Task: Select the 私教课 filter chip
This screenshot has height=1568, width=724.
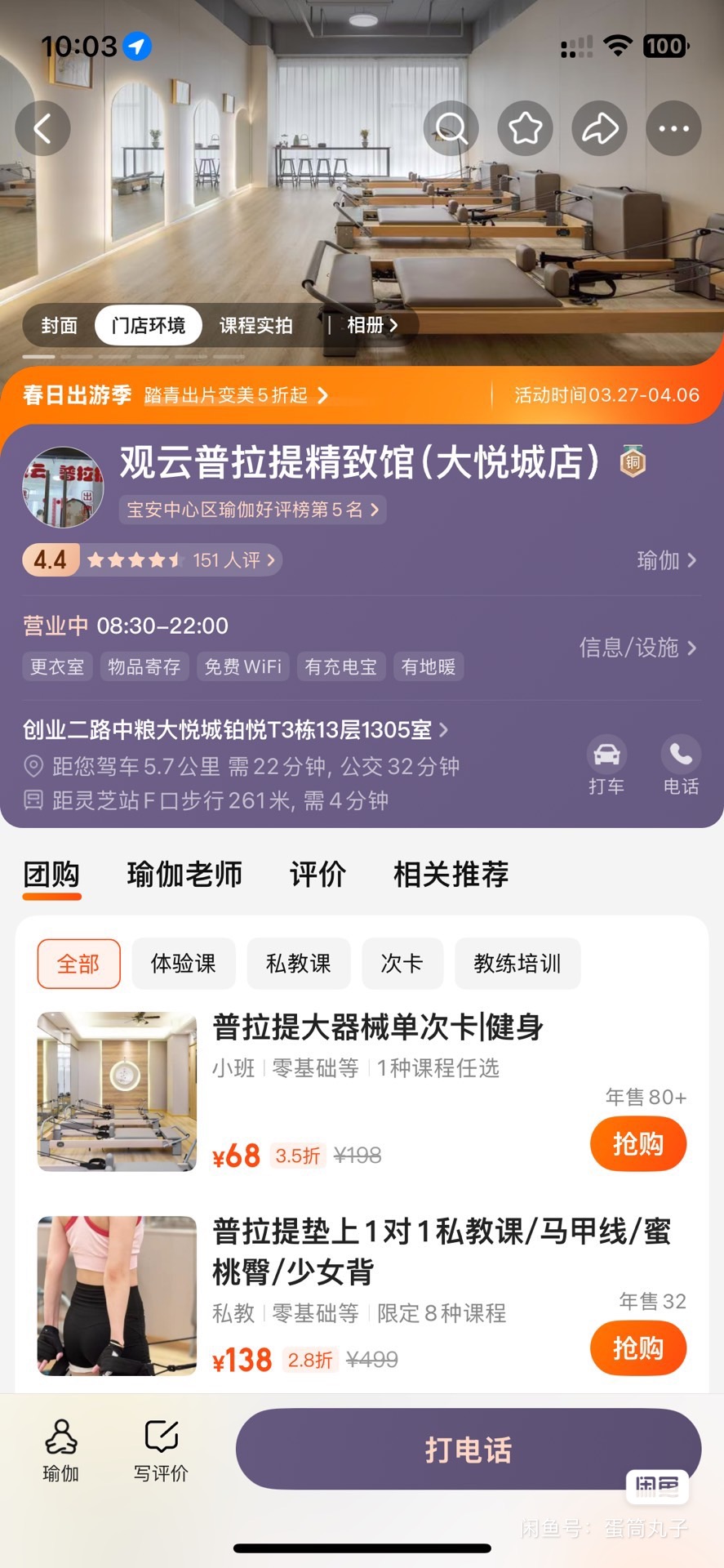Action: 299,964
